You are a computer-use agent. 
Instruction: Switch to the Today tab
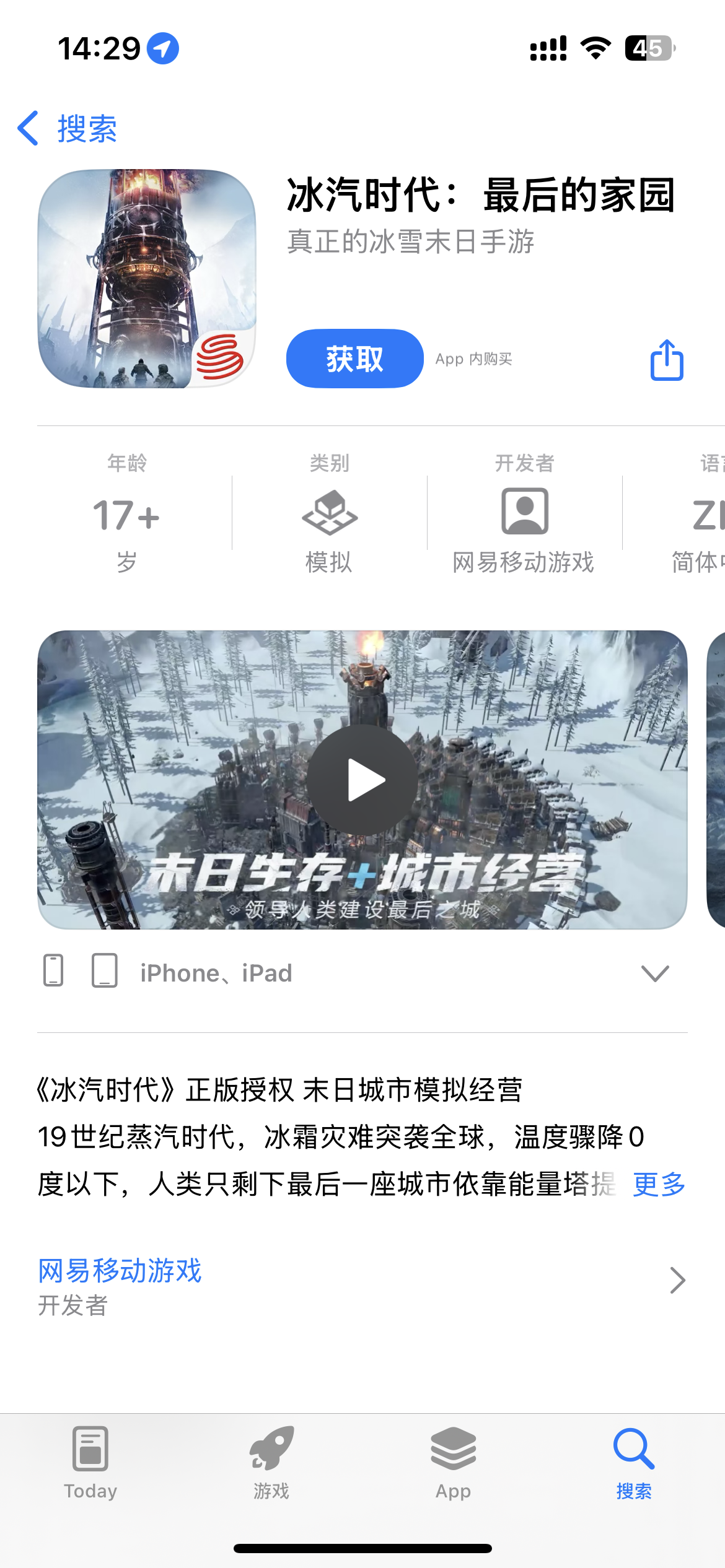90,1463
